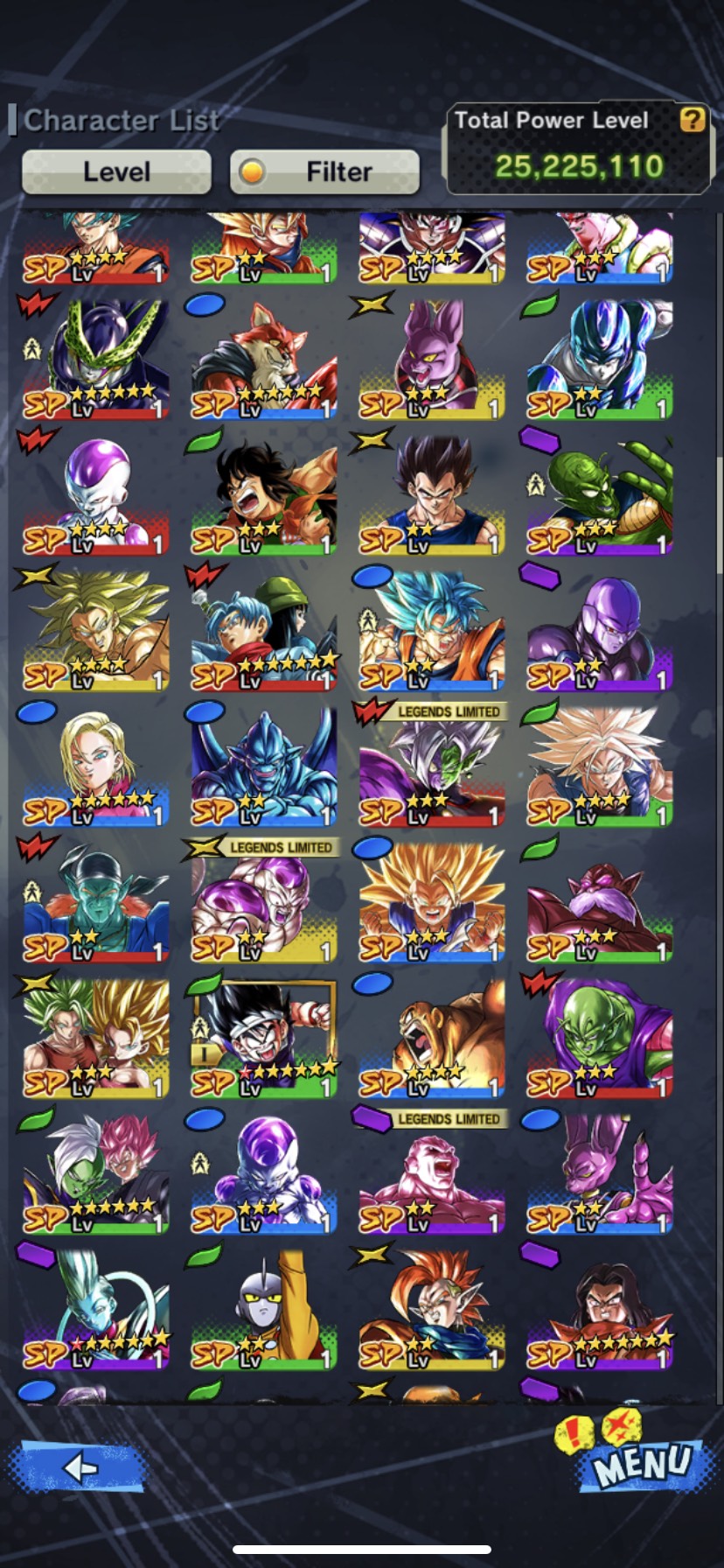This screenshot has height=1568, width=724.
Task: Select the Kale and Caulifla card
Action: coord(95,1038)
